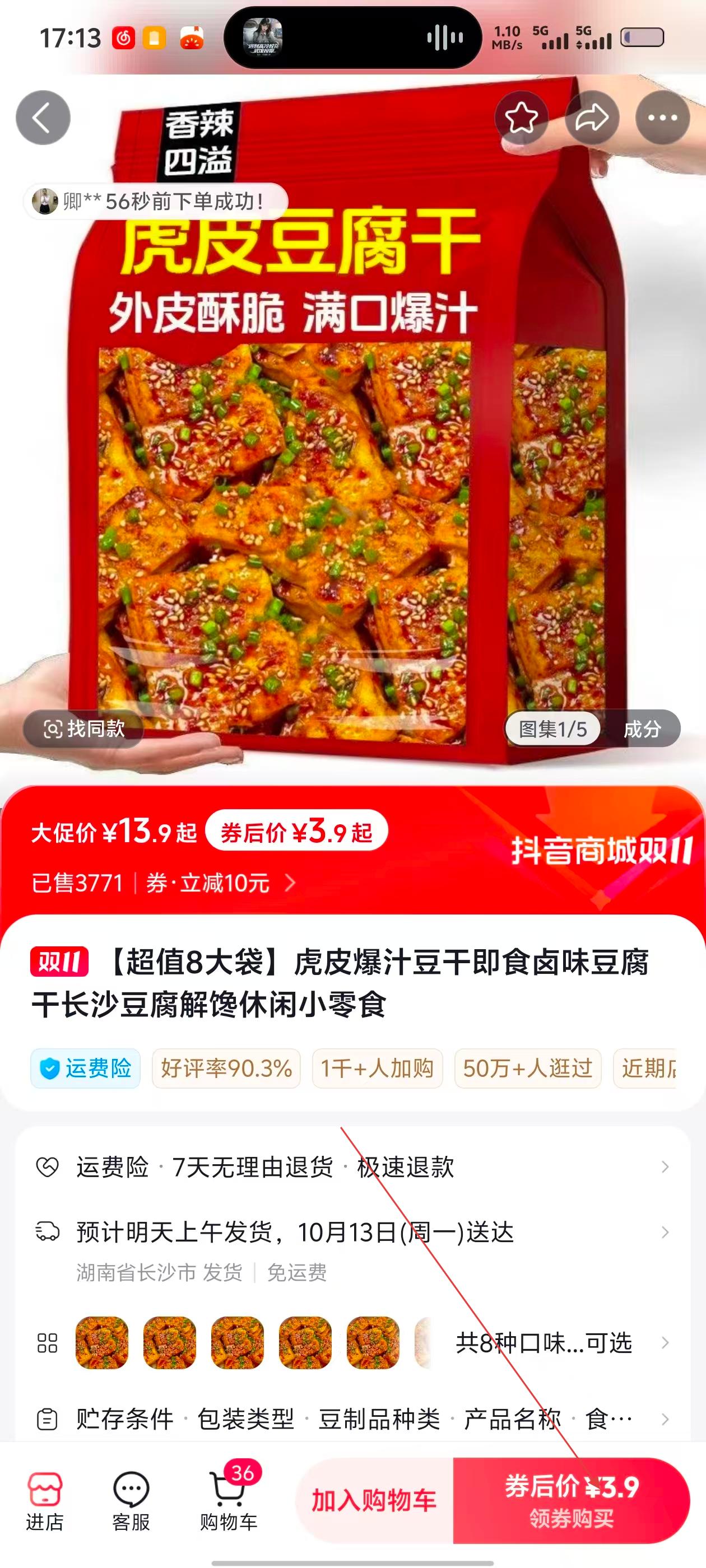The width and height of the screenshot is (706, 1568).
Task: Contact 客服 customer service
Action: tap(131, 1501)
